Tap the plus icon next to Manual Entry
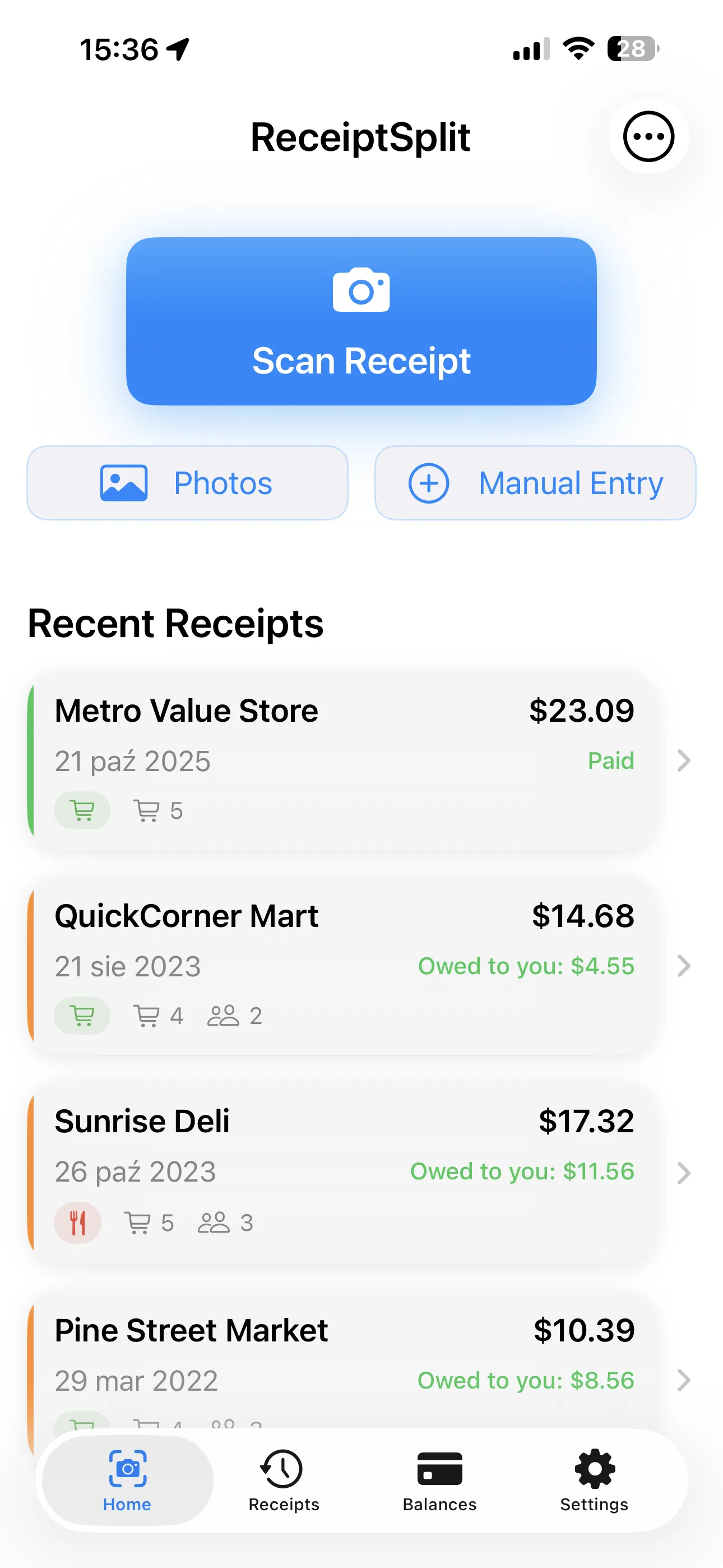 tap(430, 483)
